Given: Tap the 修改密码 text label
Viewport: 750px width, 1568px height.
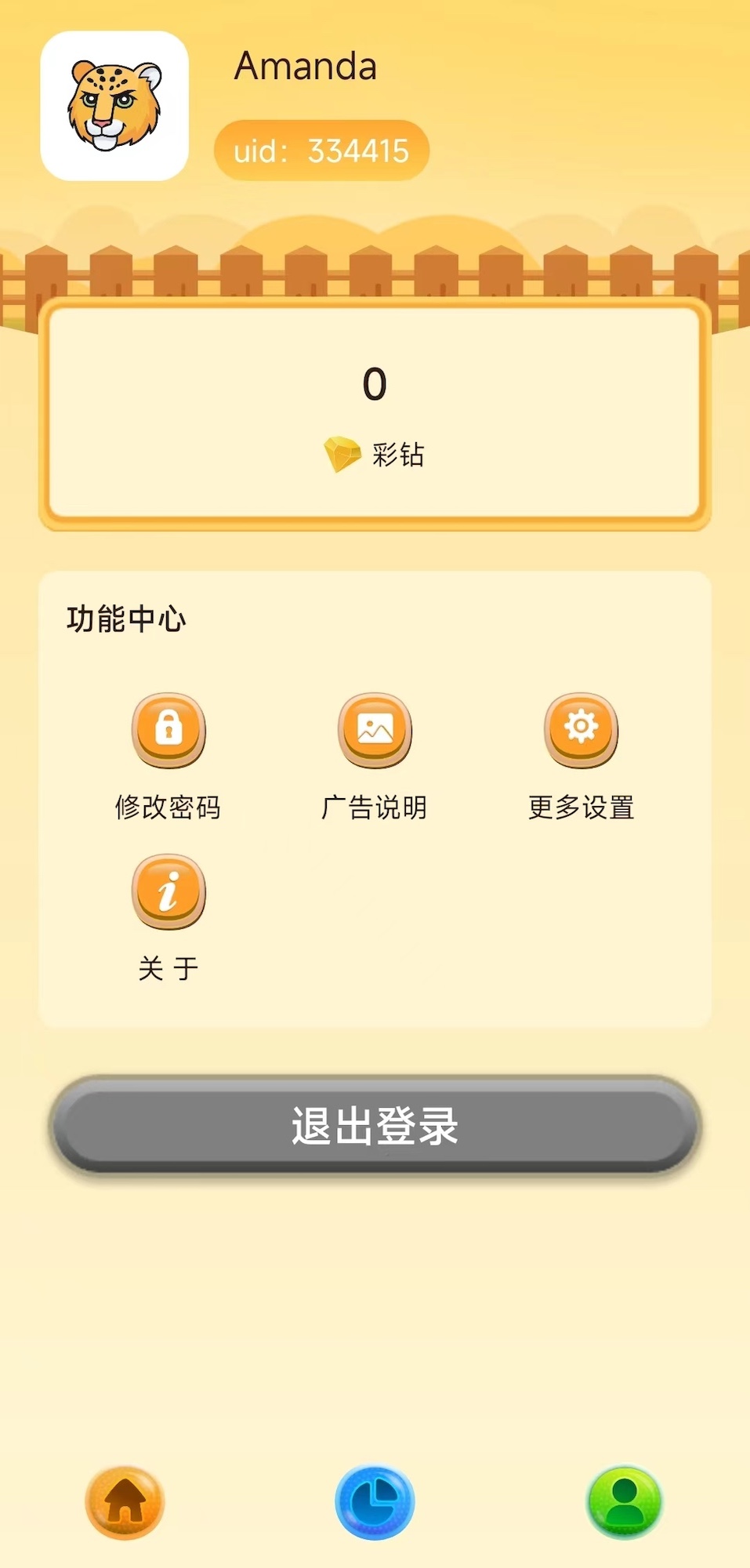Looking at the screenshot, I should click(168, 805).
